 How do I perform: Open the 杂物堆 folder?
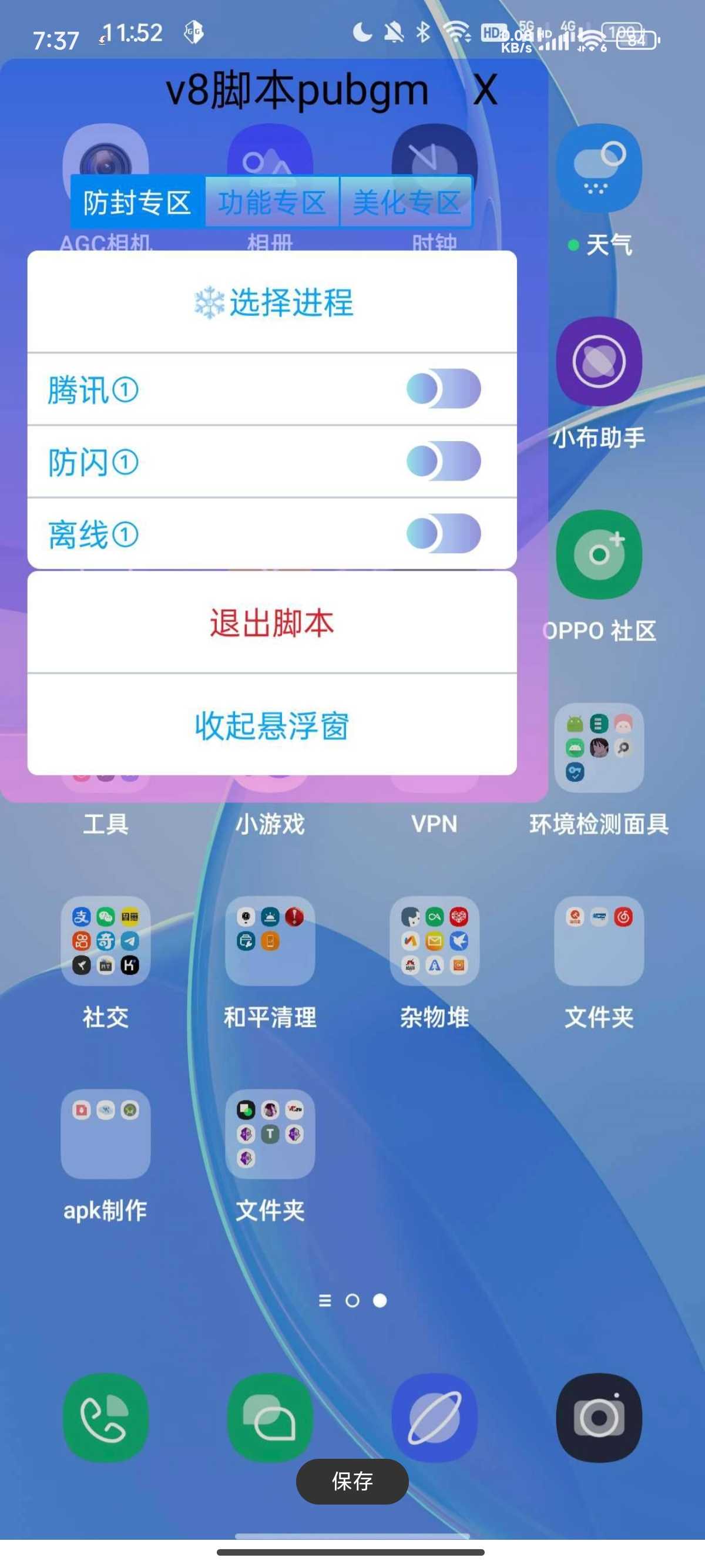[x=434, y=941]
